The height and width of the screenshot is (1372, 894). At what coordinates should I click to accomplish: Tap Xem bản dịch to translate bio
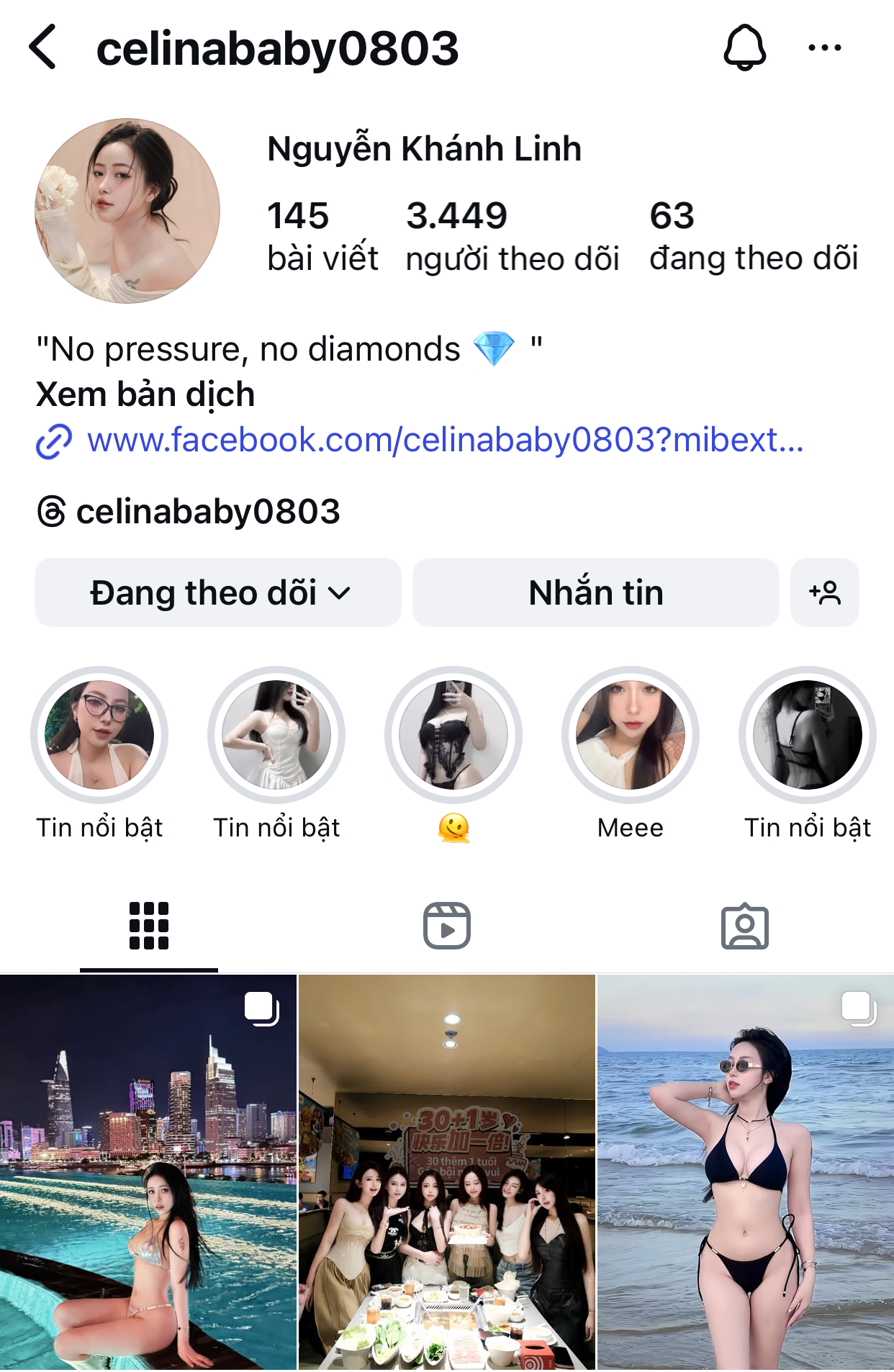point(145,394)
